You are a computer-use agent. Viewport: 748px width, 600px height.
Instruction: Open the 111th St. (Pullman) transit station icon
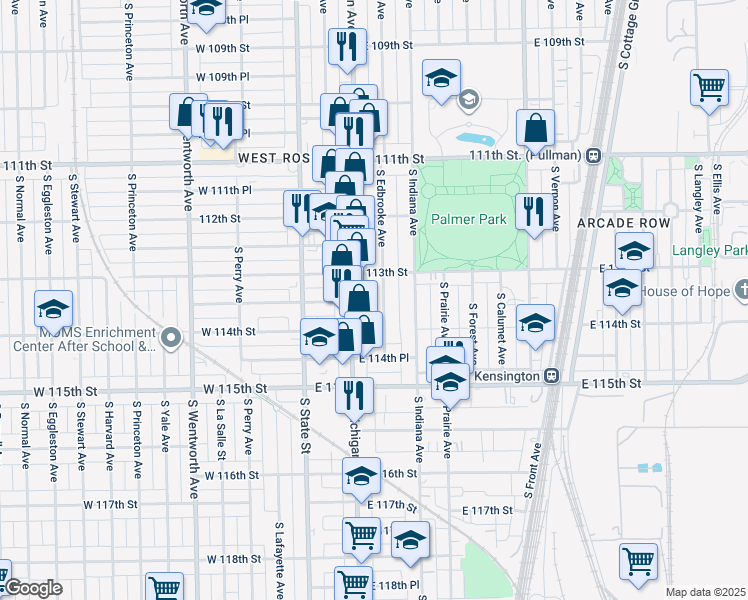point(594,155)
